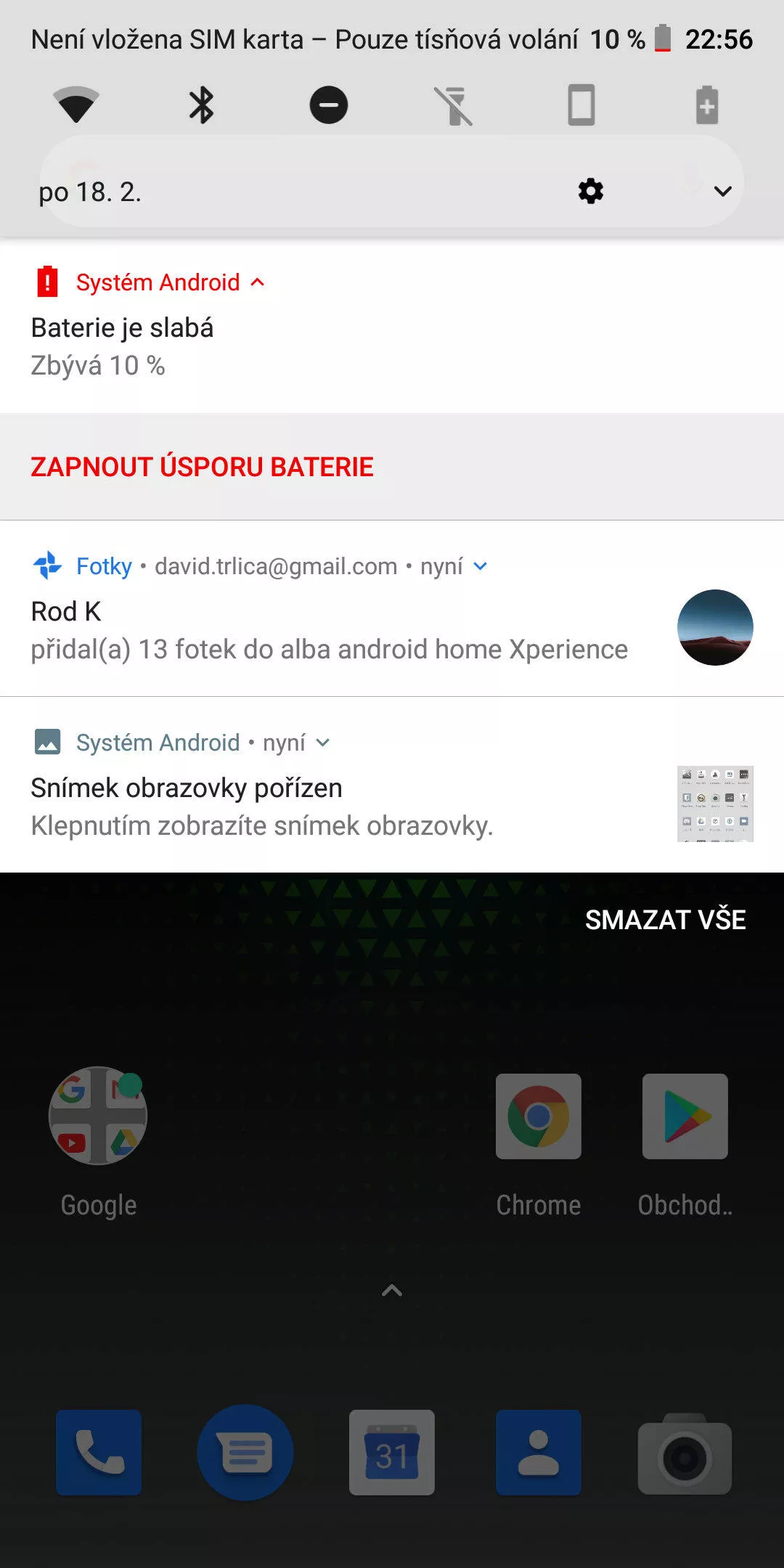
Task: Collapse the Systém Android battery notification
Action: [x=258, y=282]
